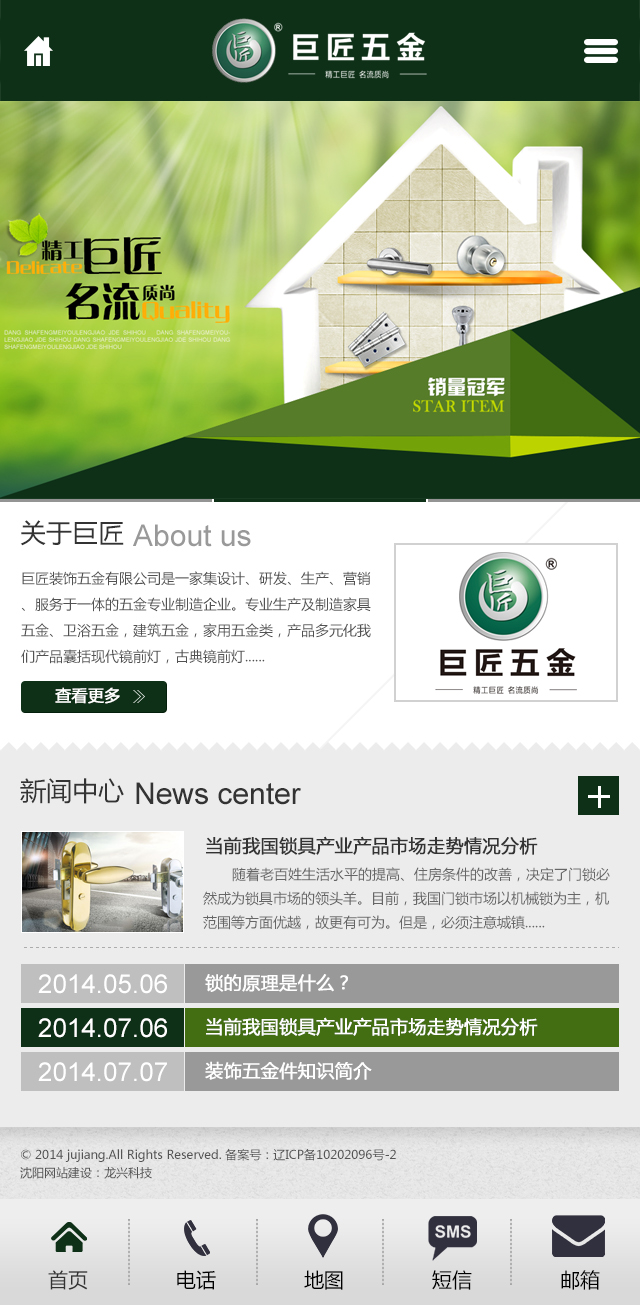
Task: Open the 2014.07.06 market trend news row
Action: 400,1028
